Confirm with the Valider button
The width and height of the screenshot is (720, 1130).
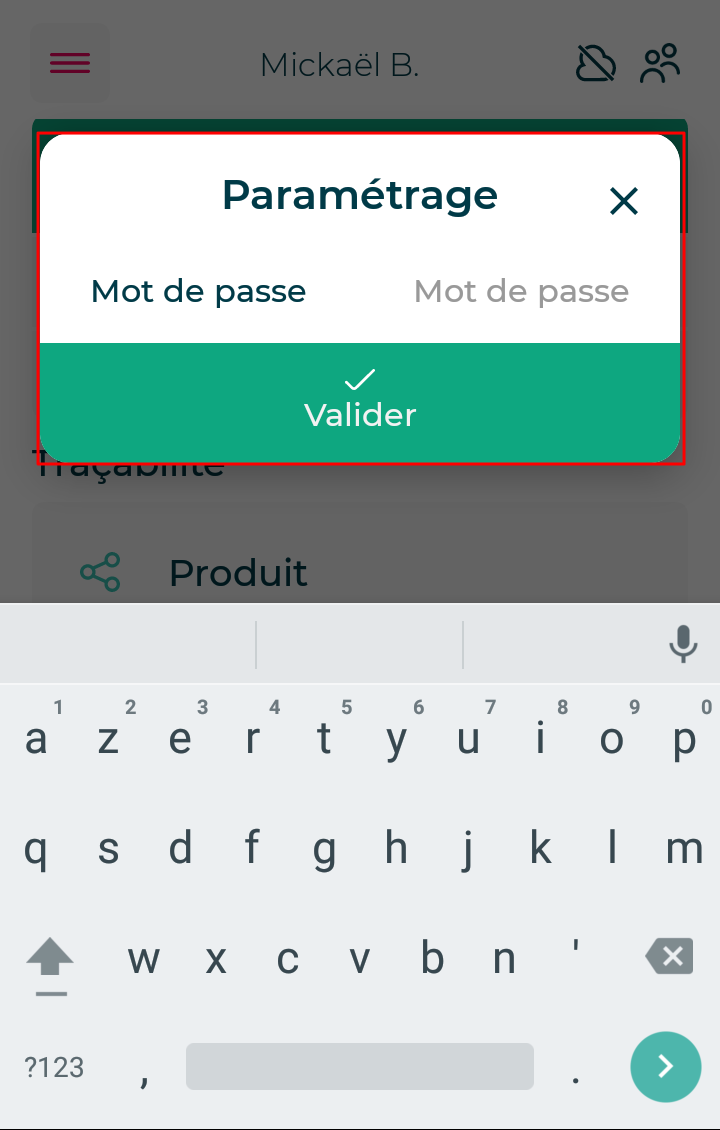tap(360, 401)
